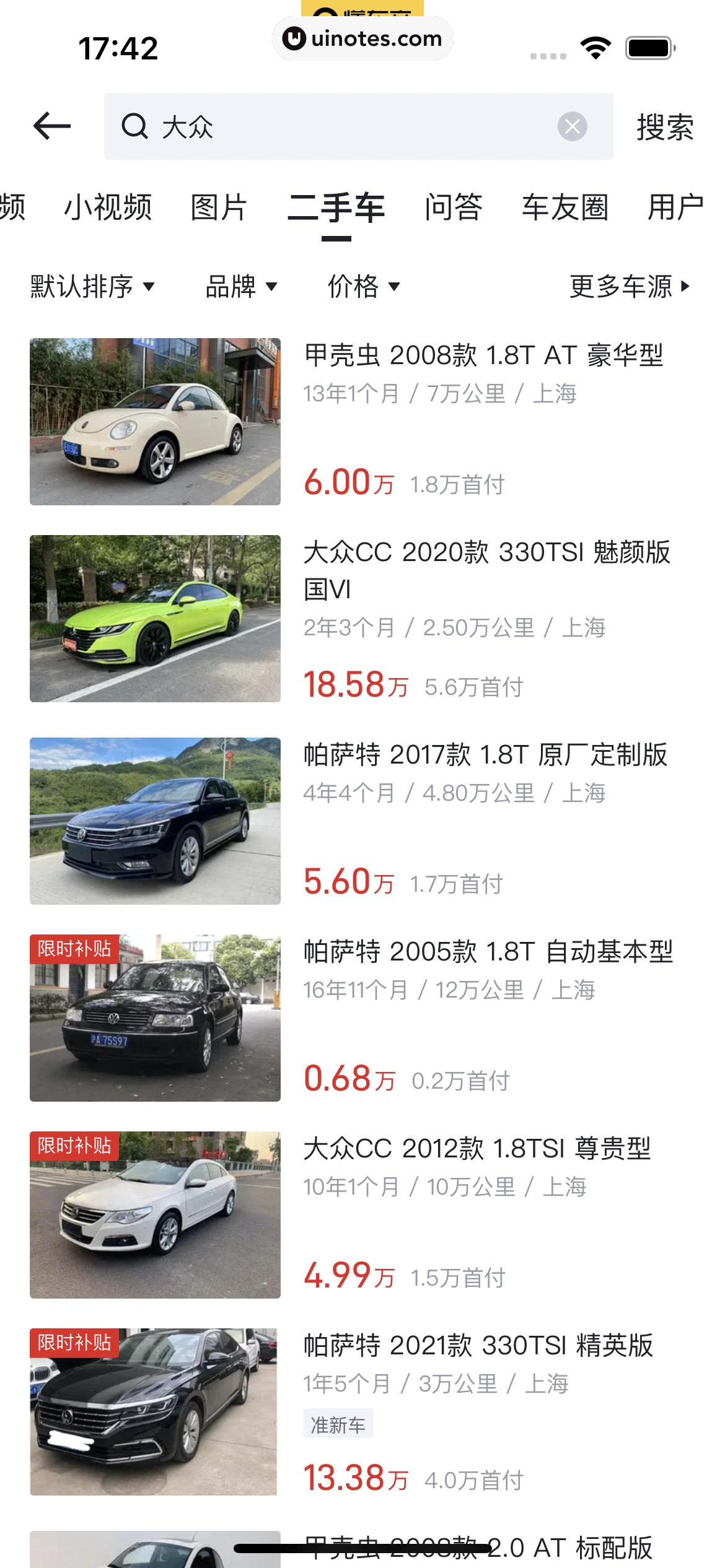View the 帕萨特 2021款 330TSI 精英版 listing
Image resolution: width=725 pixels, height=1568 pixels.
[478, 1346]
